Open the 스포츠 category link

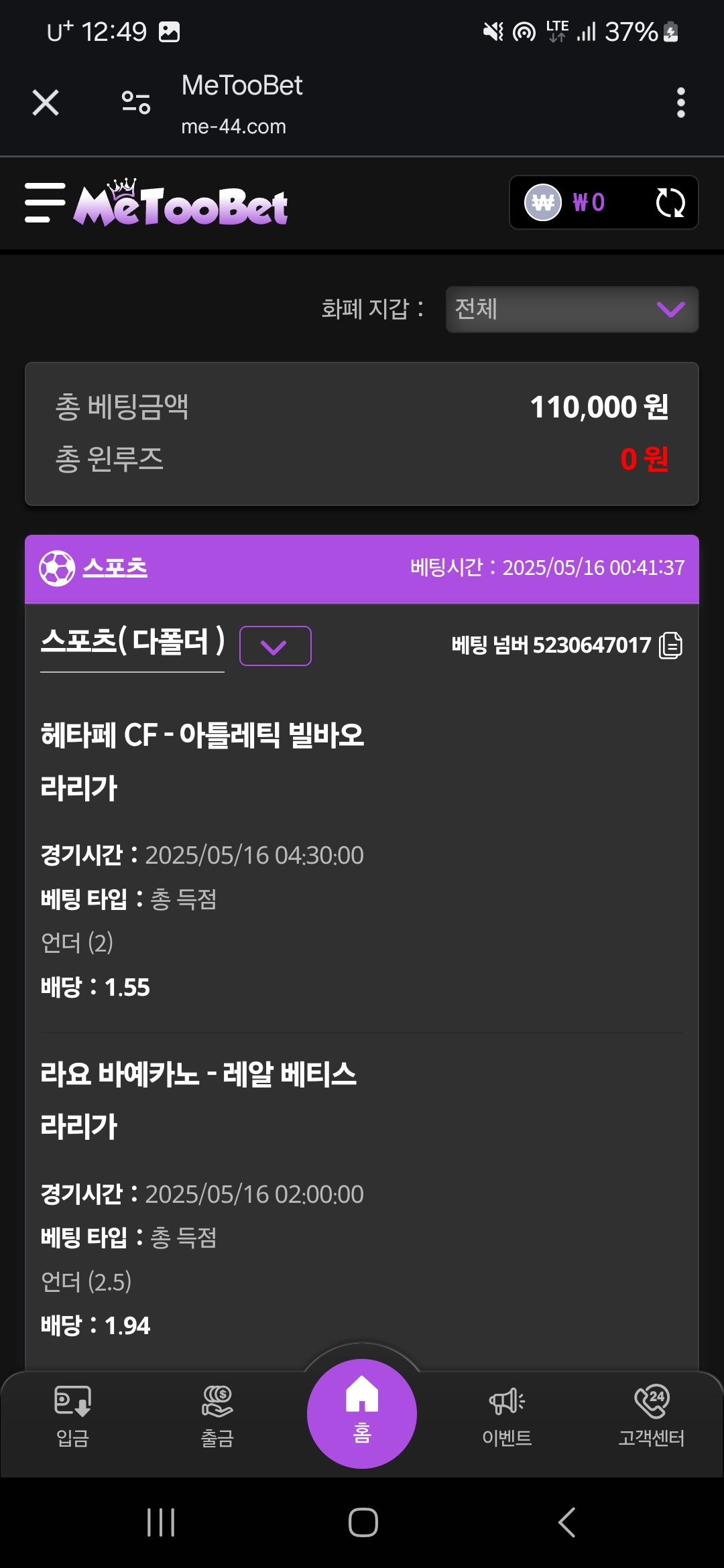115,568
